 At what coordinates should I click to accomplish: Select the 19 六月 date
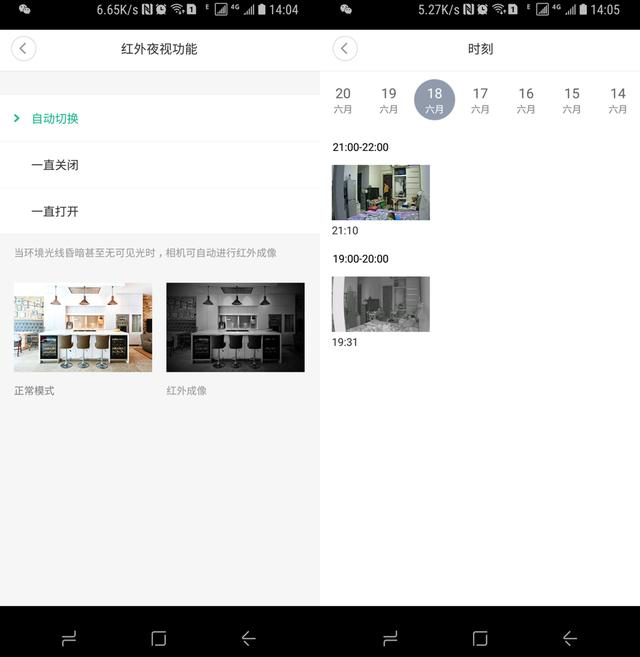(388, 100)
